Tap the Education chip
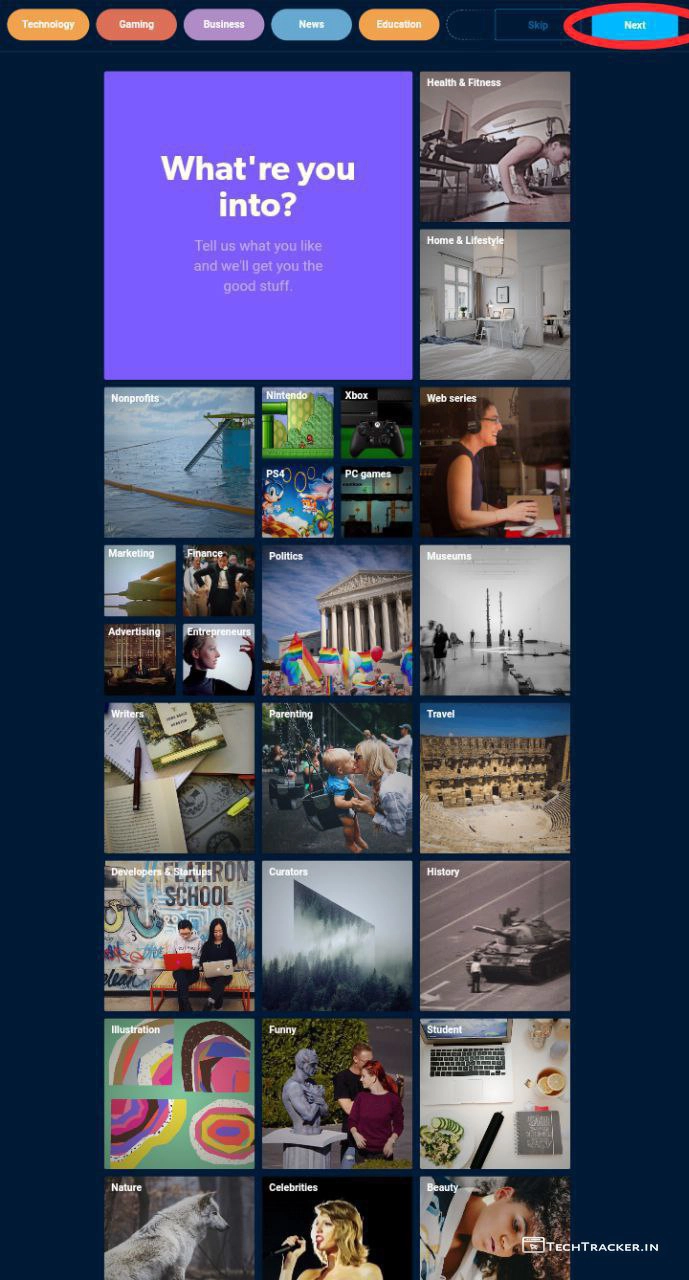The image size is (689, 1280). (x=399, y=24)
